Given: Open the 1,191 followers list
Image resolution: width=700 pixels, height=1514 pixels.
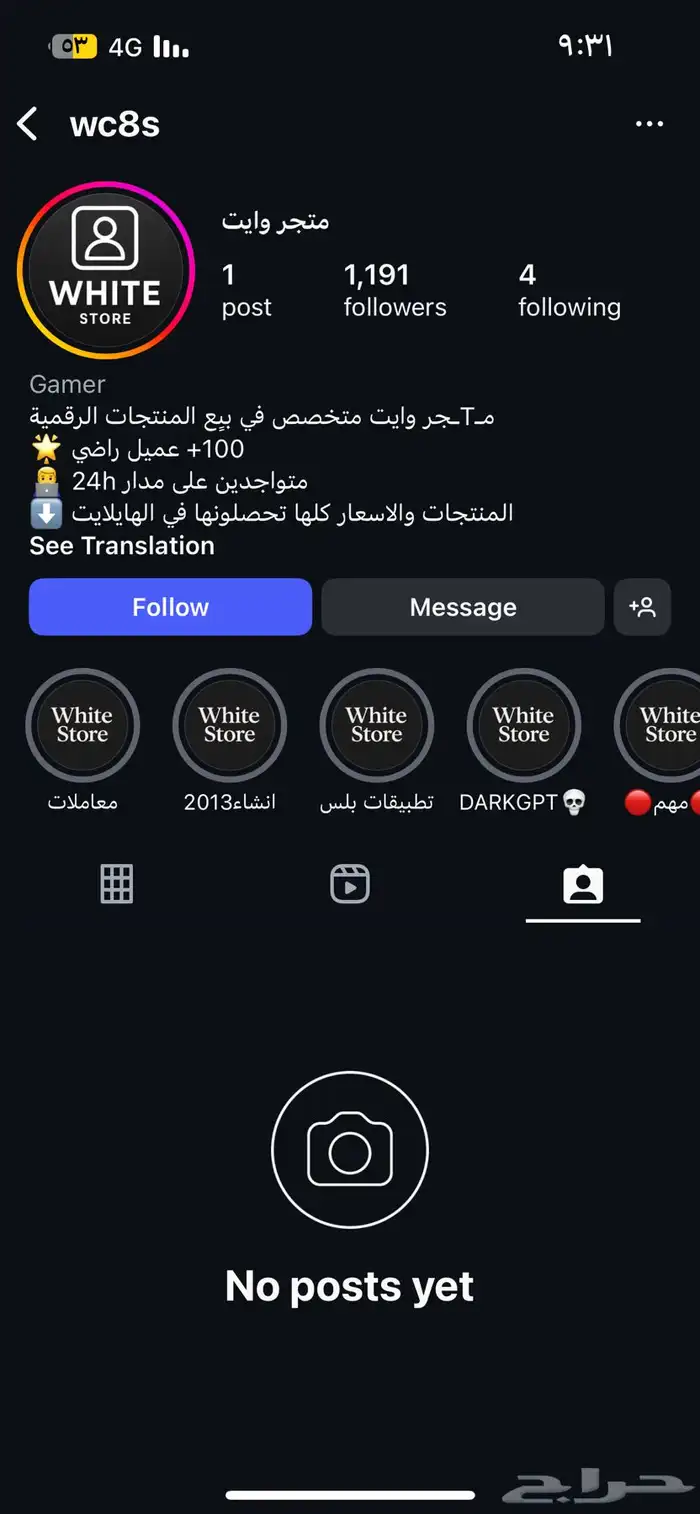Looking at the screenshot, I should pyautogui.click(x=395, y=290).
